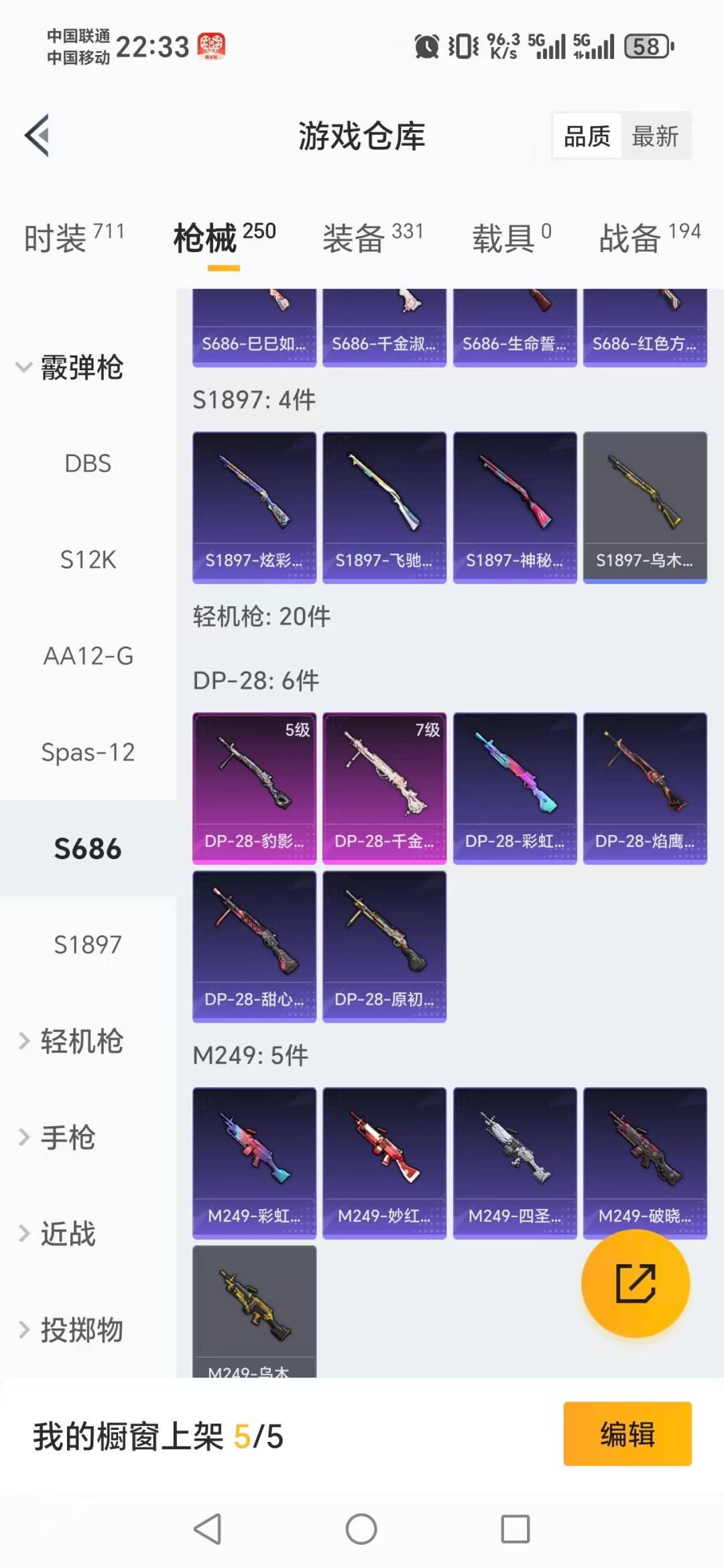724x1568 pixels.
Task: Open the DP-28-豹影 skin card
Action: point(254,788)
